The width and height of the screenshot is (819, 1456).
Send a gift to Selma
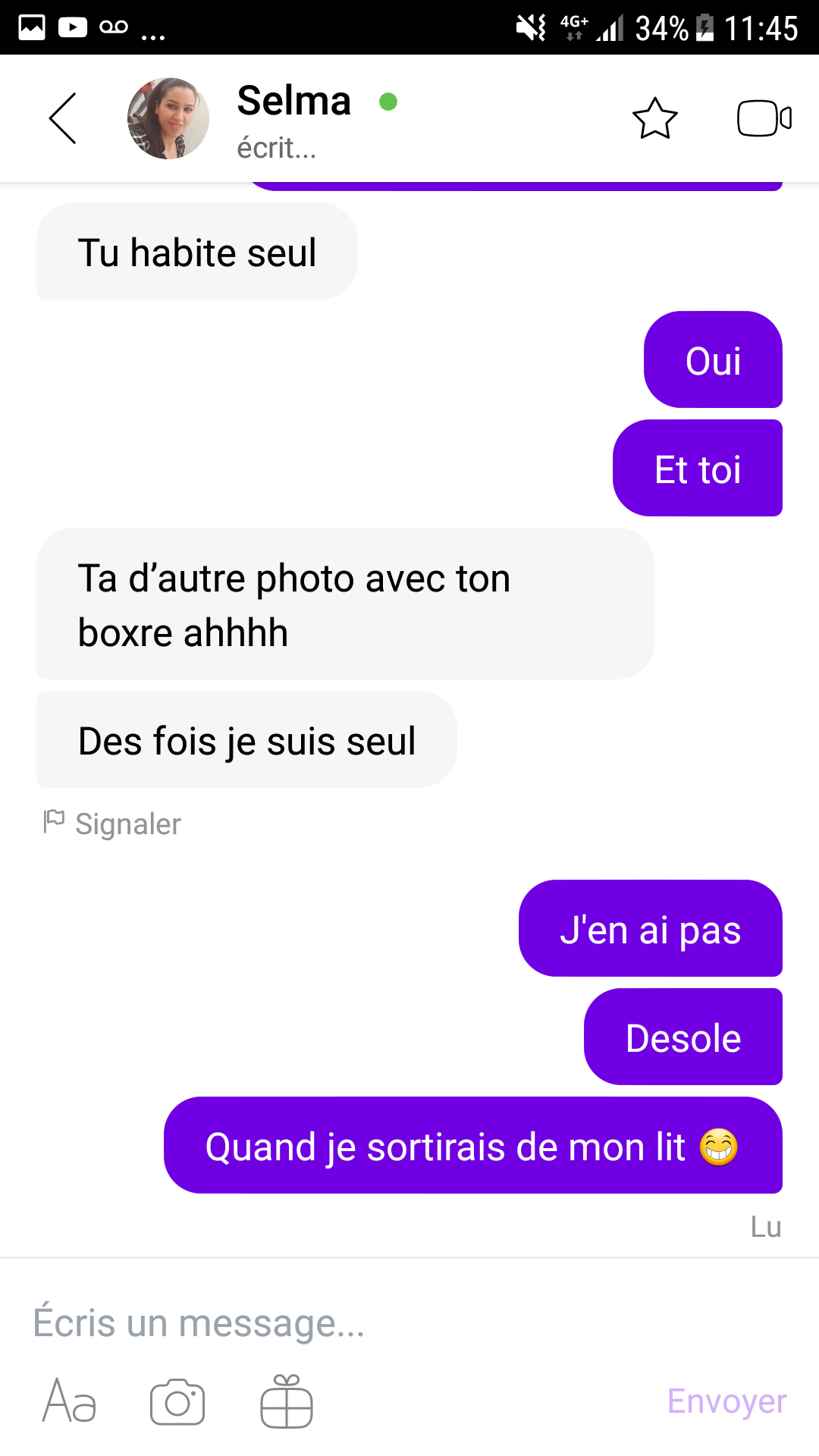pos(287,1401)
